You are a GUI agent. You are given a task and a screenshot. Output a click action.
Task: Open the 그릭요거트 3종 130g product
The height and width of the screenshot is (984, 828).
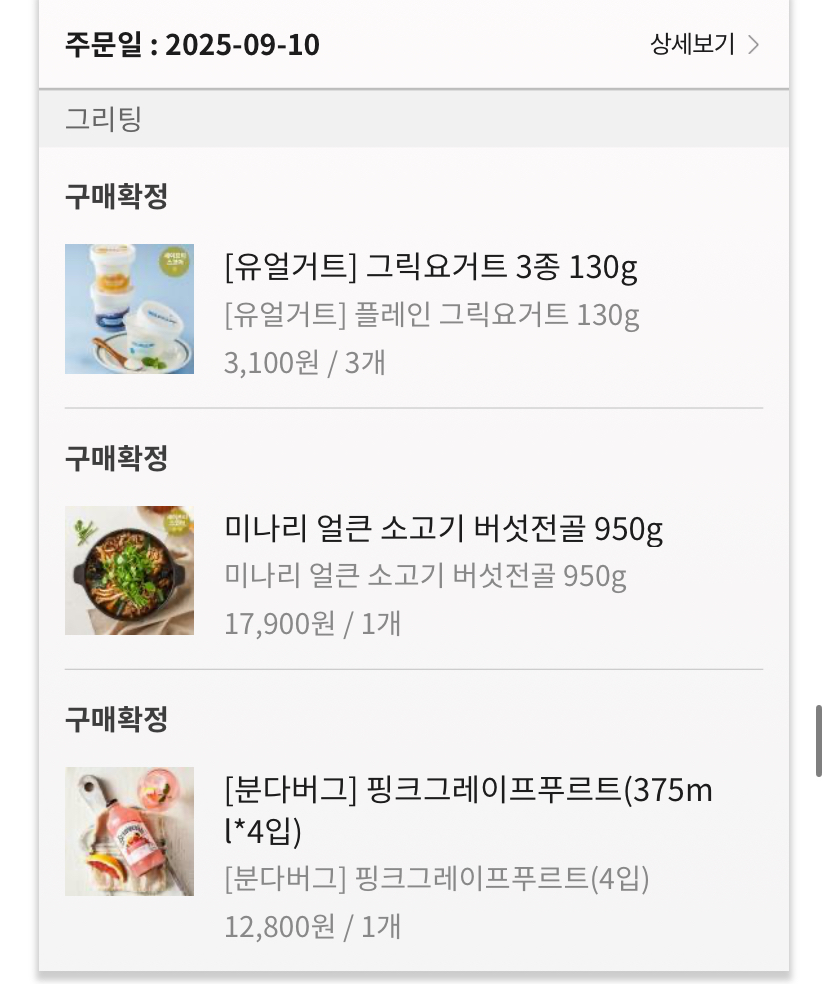click(x=431, y=268)
